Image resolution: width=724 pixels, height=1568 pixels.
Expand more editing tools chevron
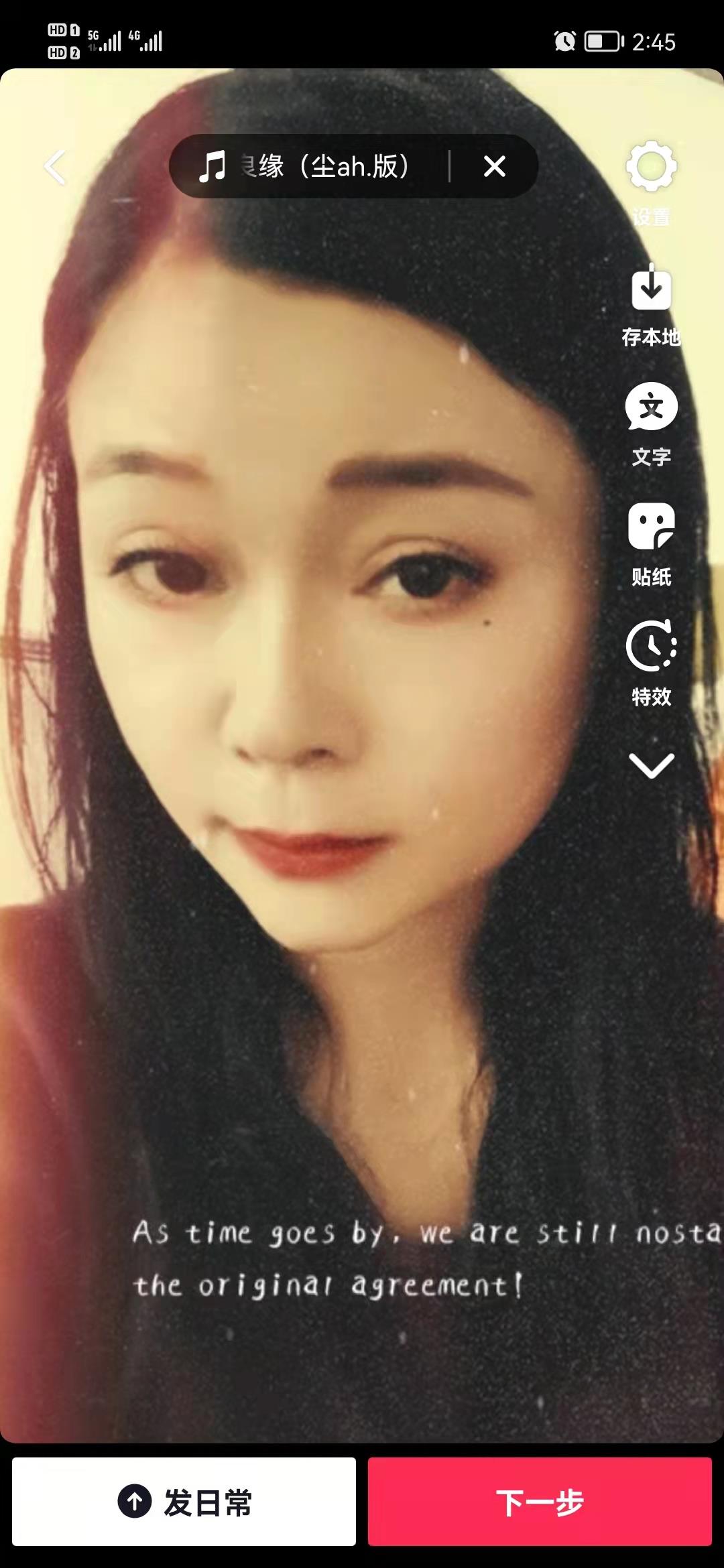tap(651, 765)
